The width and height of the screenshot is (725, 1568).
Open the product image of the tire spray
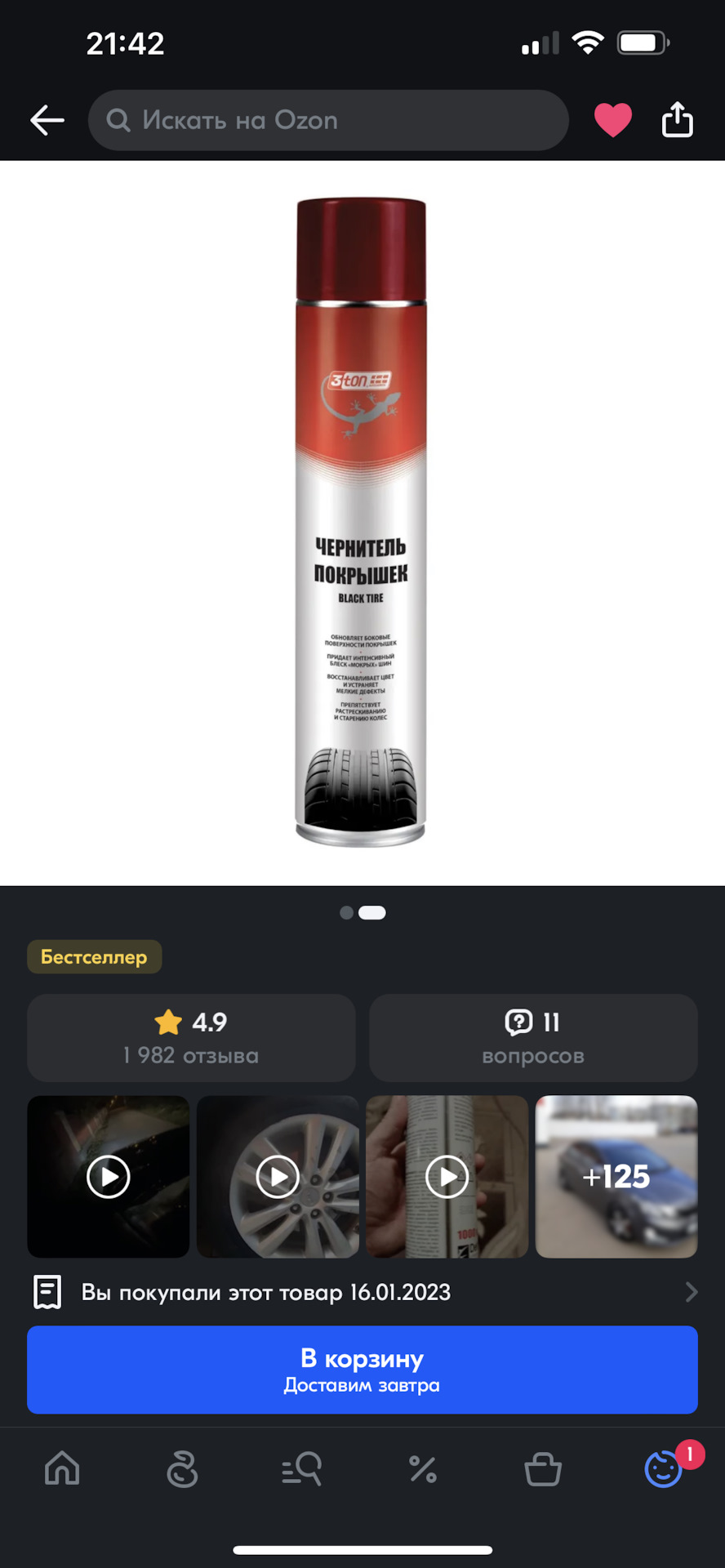(x=361, y=523)
